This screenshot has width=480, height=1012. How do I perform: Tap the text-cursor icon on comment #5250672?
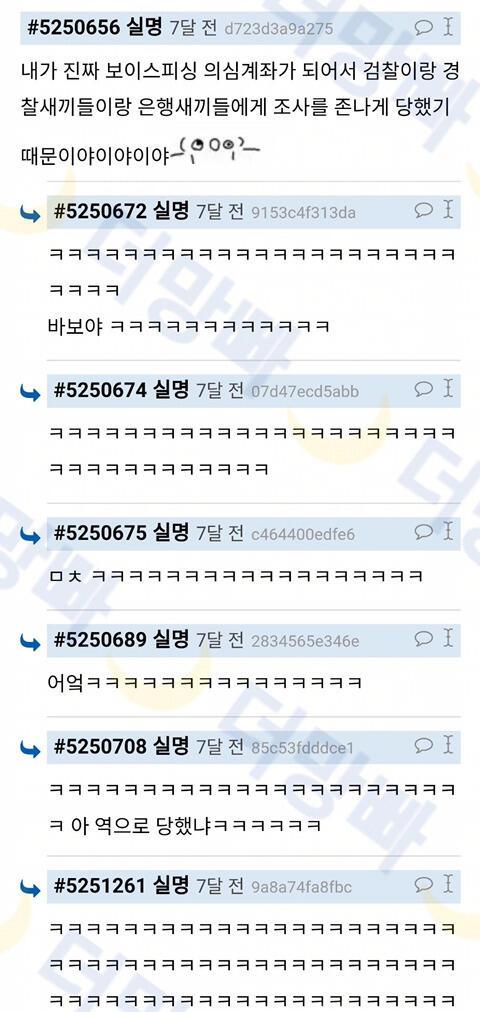(x=448, y=209)
